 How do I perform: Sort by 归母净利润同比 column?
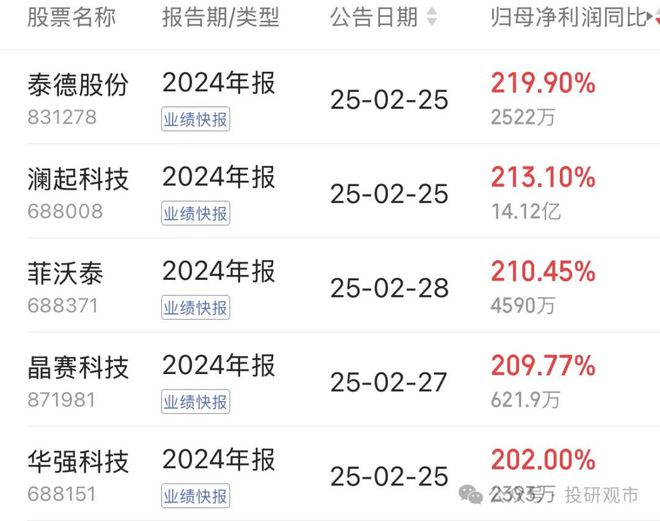pos(568,17)
